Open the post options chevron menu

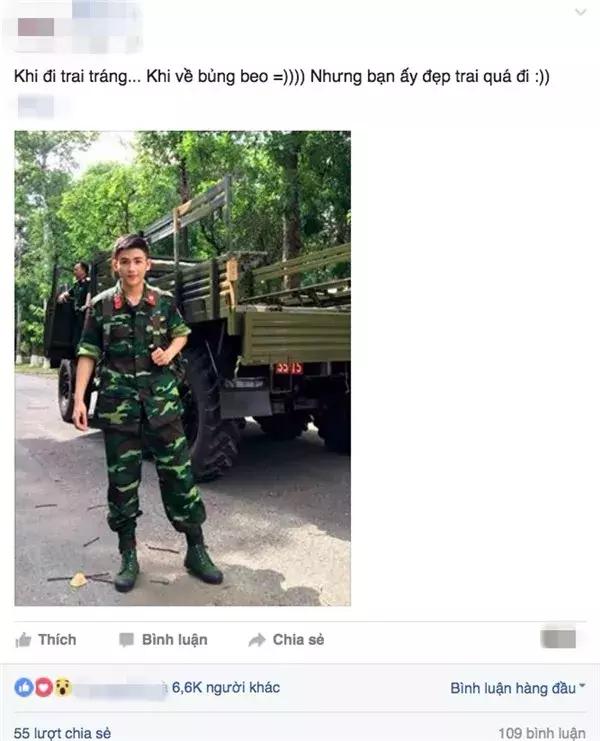(x=581, y=12)
